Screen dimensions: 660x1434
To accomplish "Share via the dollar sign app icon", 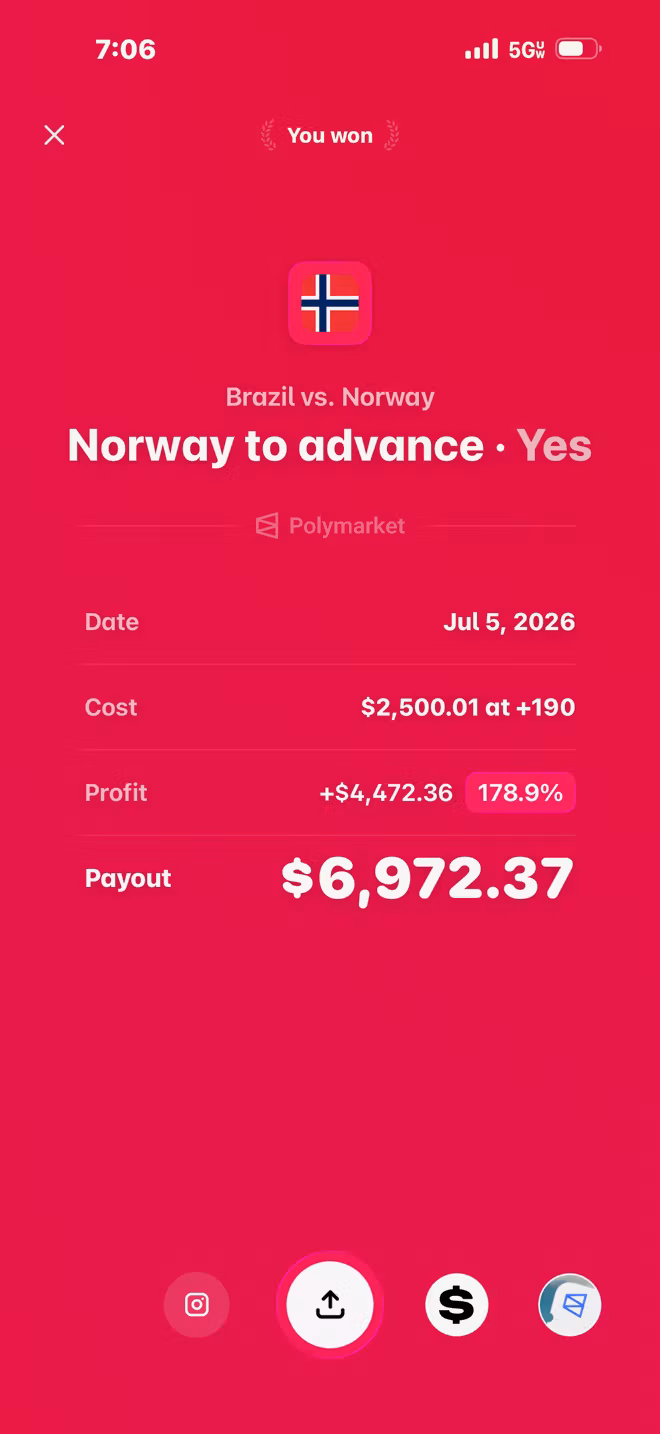I will pyautogui.click(x=457, y=1305).
